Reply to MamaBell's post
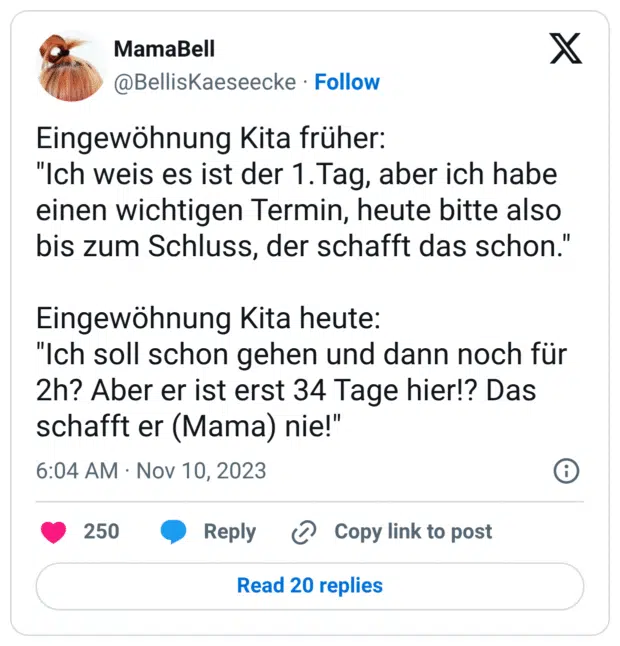This screenshot has height=646, width=620. pyautogui.click(x=208, y=532)
